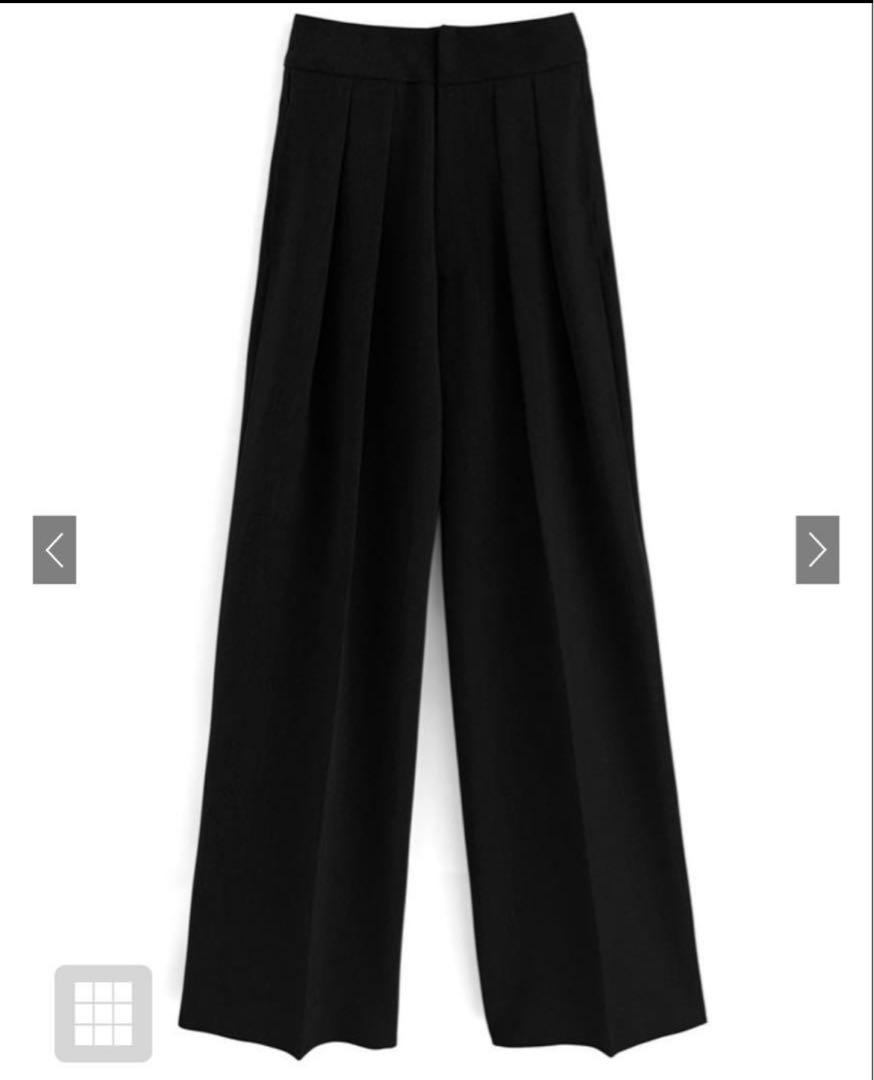Show the previous product image
The height and width of the screenshot is (1080, 874).
click(x=54, y=550)
